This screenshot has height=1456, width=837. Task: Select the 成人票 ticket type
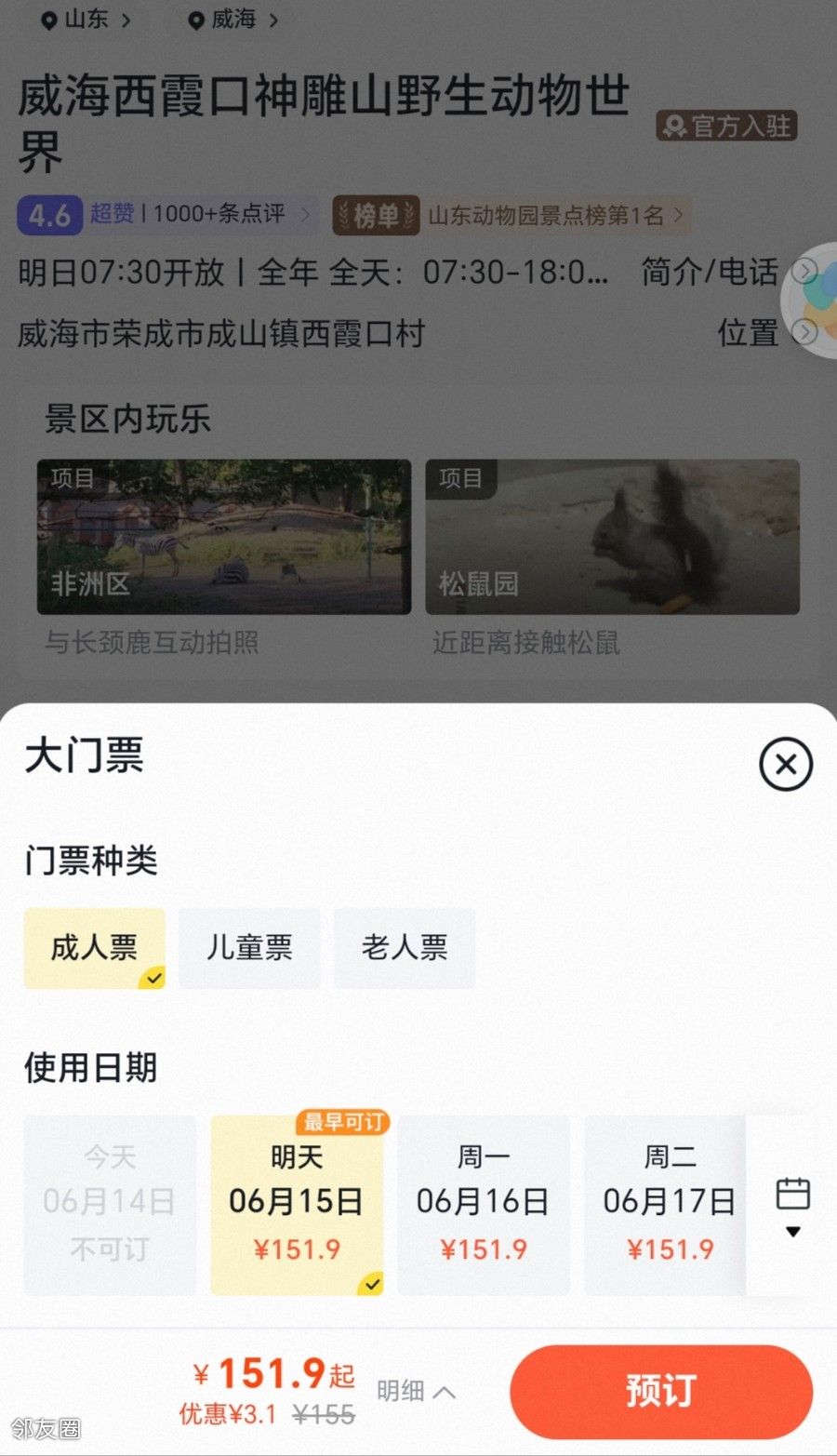[x=95, y=948]
